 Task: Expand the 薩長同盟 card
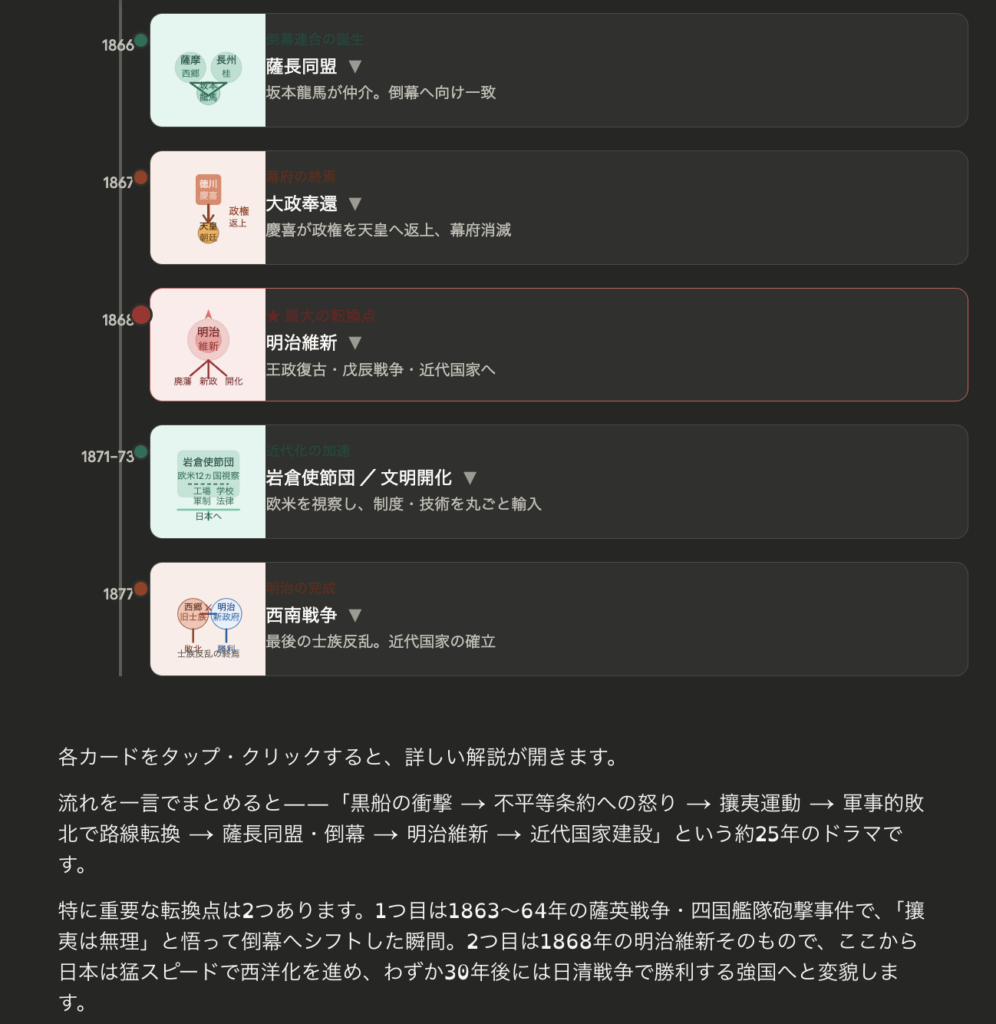[354, 67]
